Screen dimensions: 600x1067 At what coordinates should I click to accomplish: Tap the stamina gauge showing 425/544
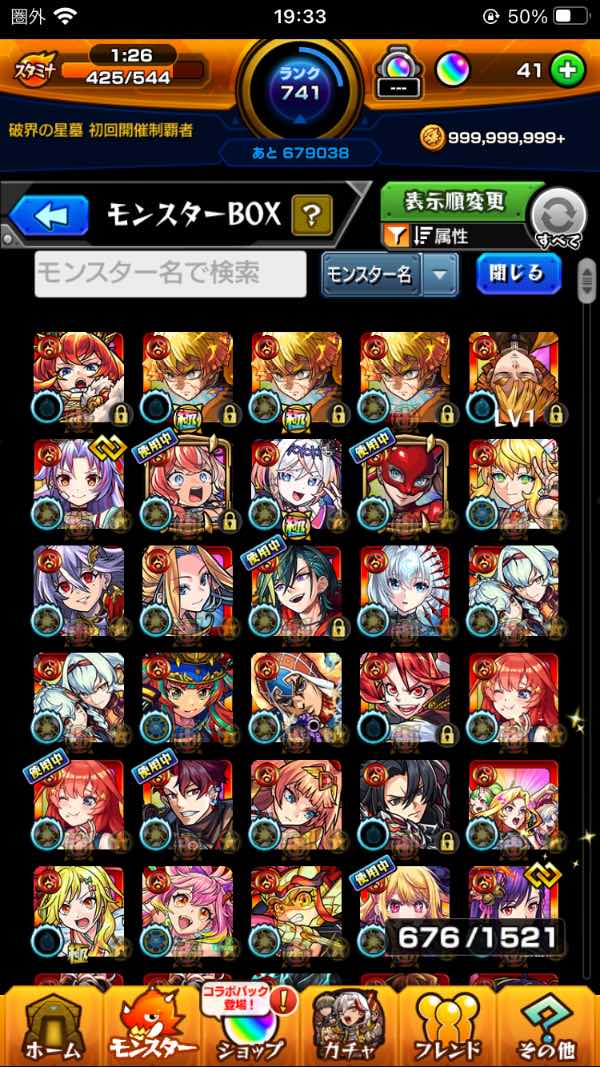tap(132, 70)
